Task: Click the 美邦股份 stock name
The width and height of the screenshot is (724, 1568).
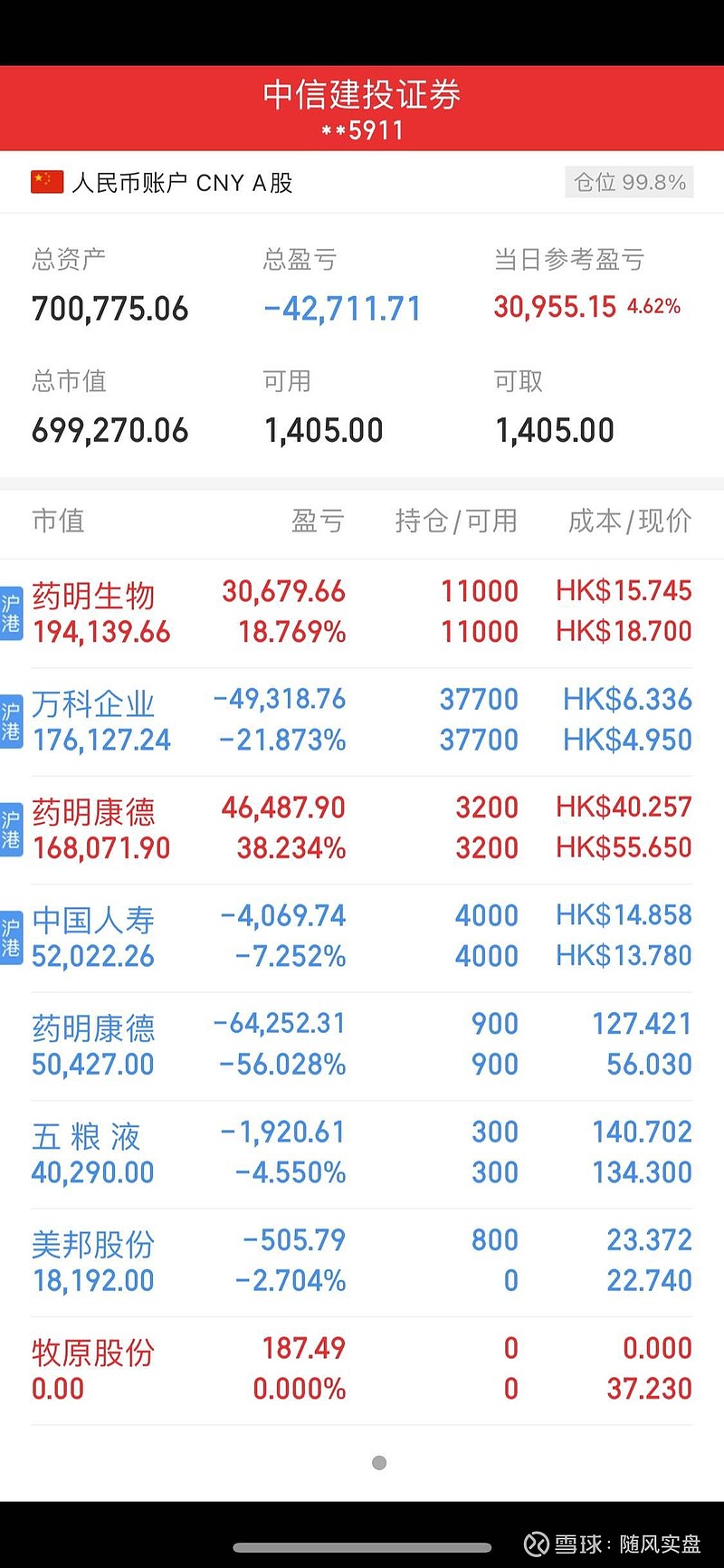Action: (91, 1245)
